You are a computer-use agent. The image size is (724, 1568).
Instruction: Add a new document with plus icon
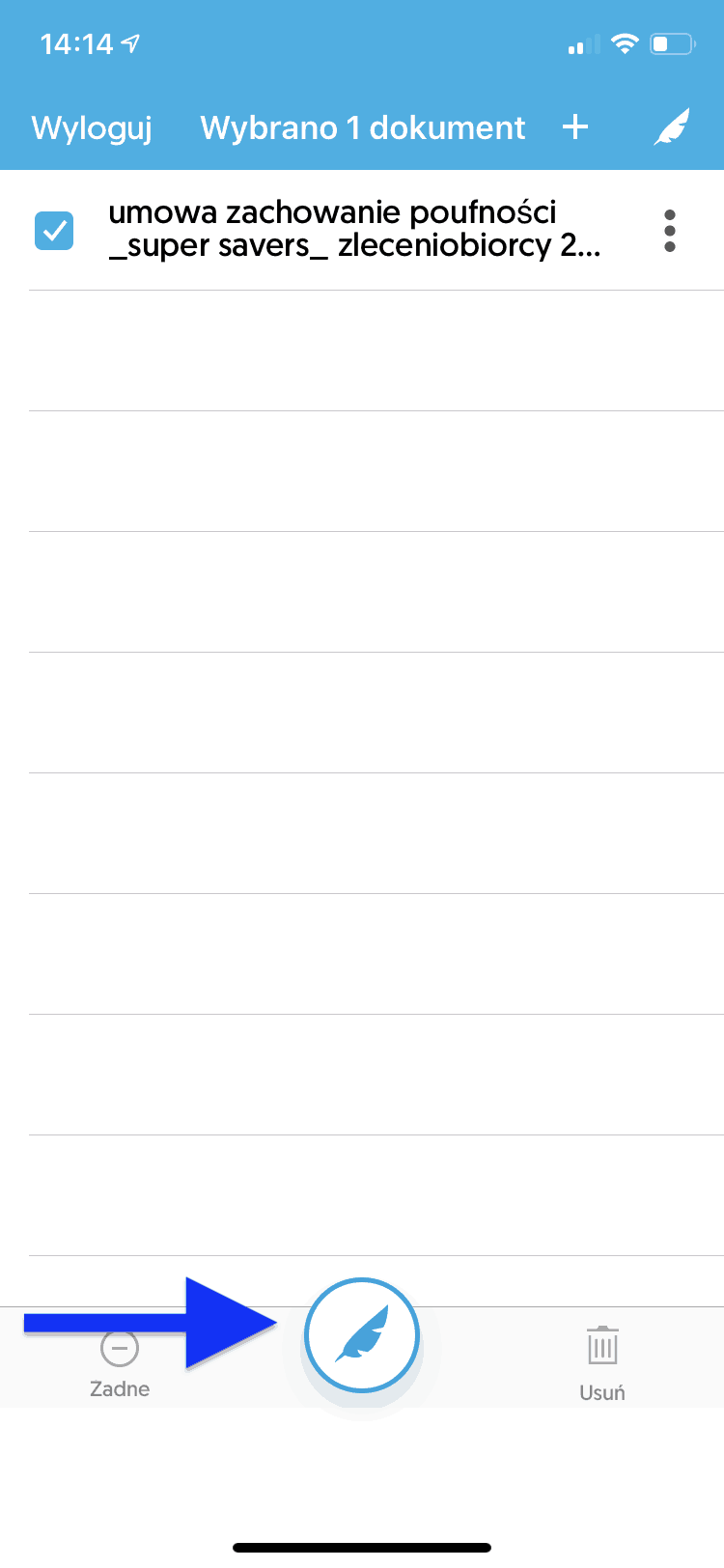click(575, 126)
